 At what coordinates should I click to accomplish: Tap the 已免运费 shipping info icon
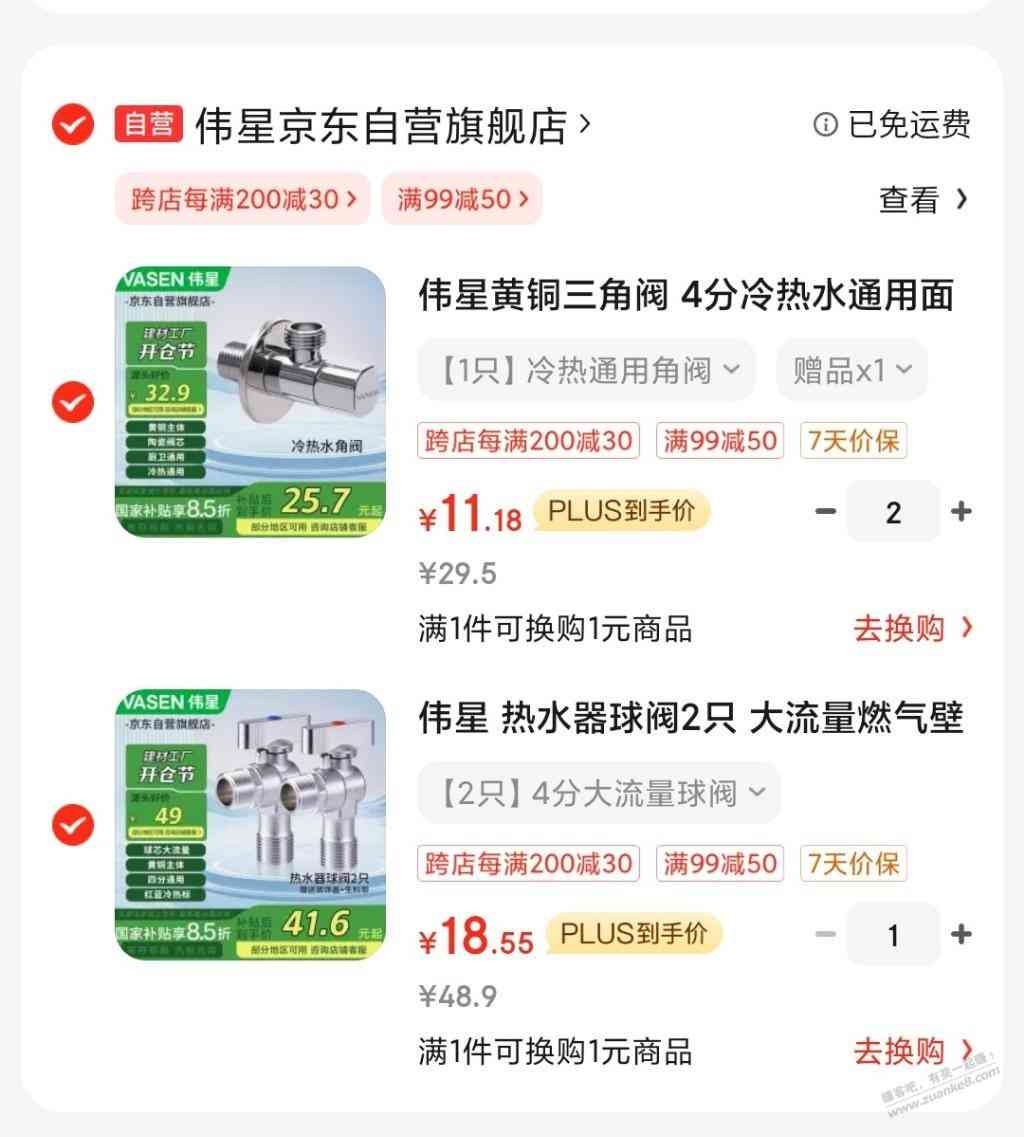(825, 125)
